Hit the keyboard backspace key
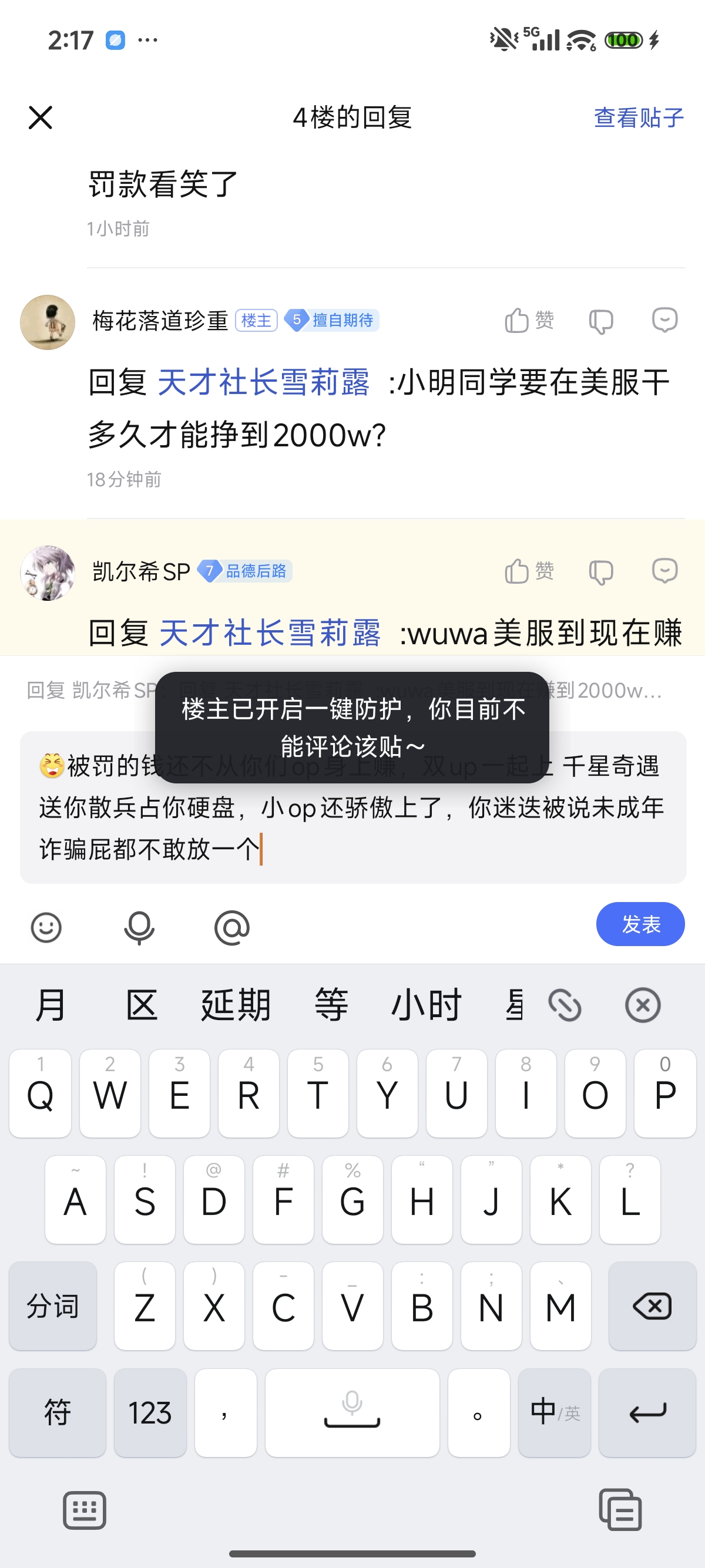 tap(652, 1306)
